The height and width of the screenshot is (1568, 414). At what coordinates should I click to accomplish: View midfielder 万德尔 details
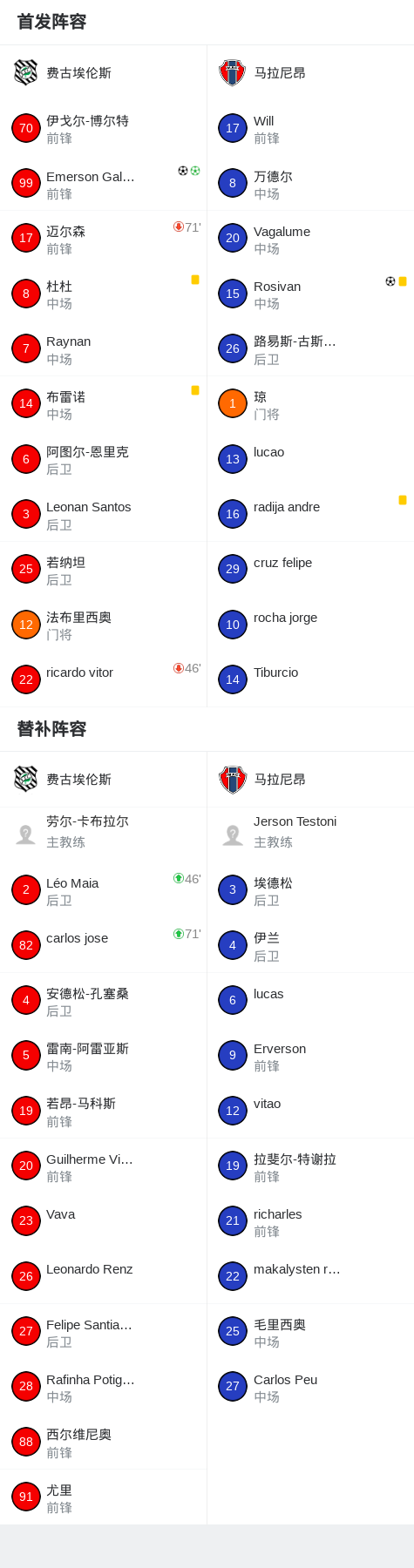310,184
